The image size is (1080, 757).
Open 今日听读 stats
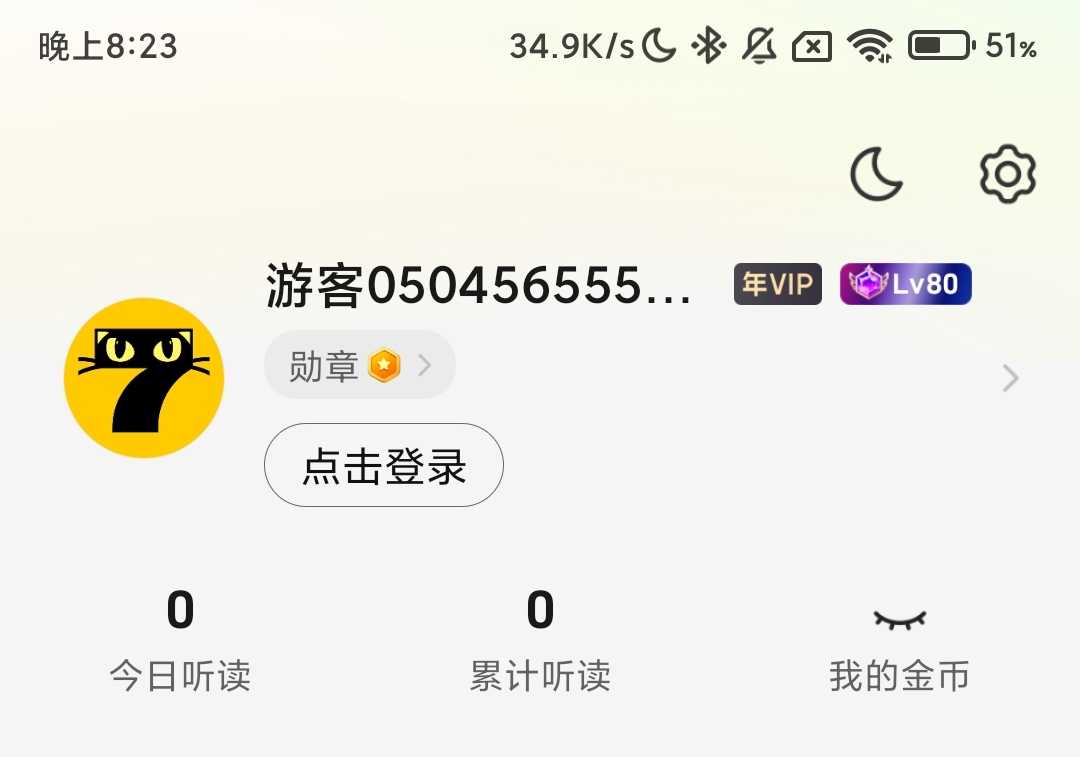[180, 640]
